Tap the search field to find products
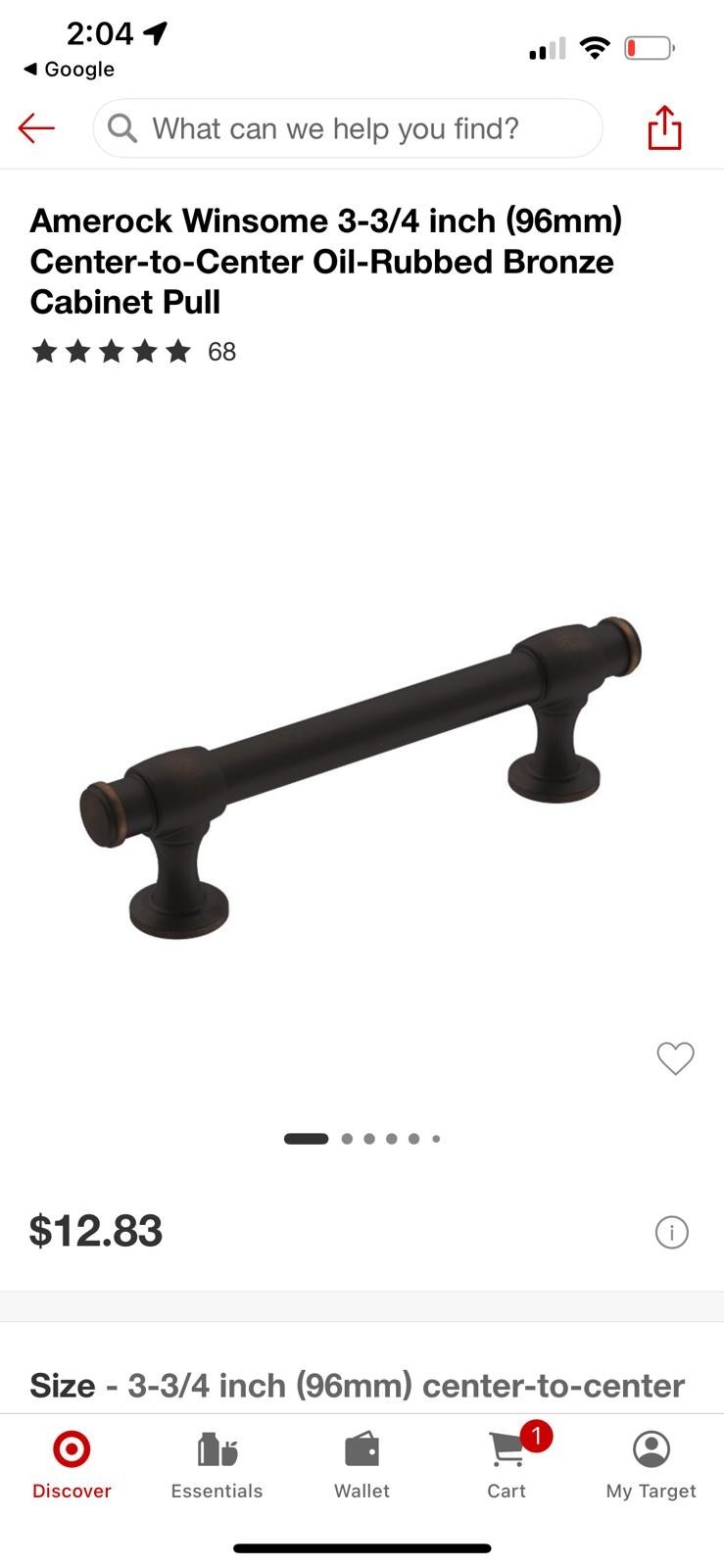Viewport: 724px width, 1568px height. tap(348, 128)
